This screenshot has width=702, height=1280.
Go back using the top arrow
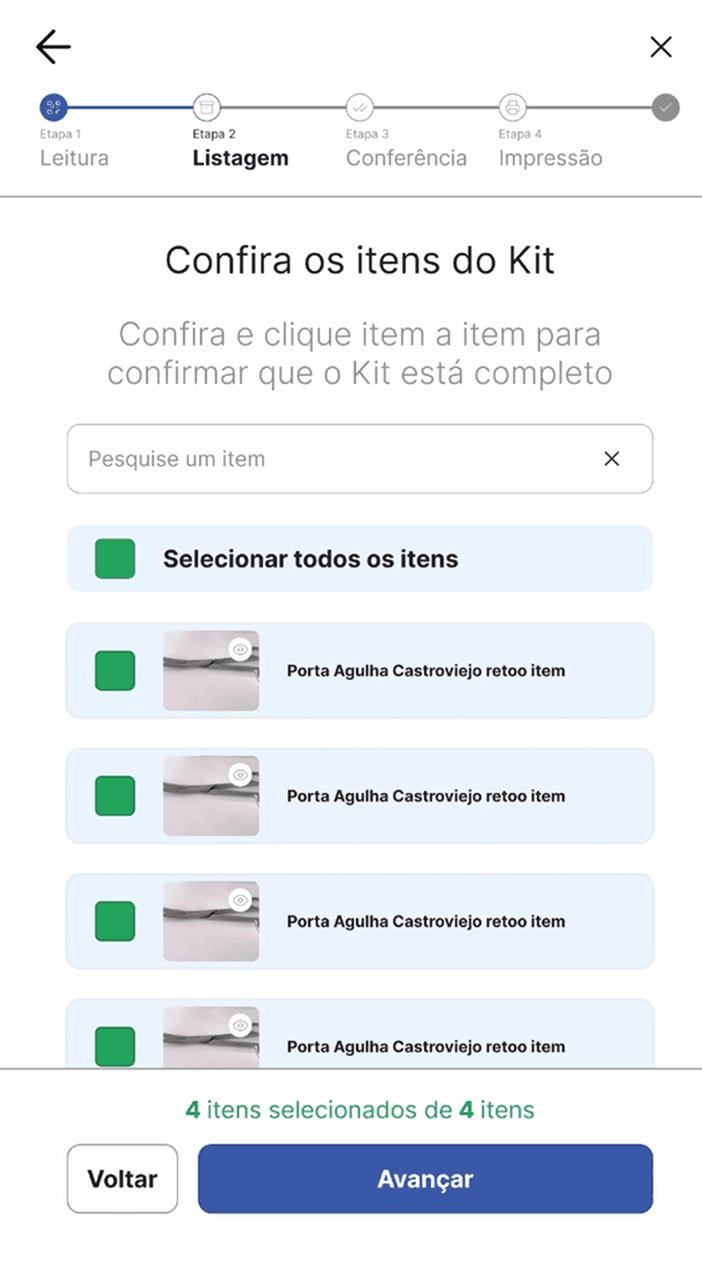[x=53, y=47]
